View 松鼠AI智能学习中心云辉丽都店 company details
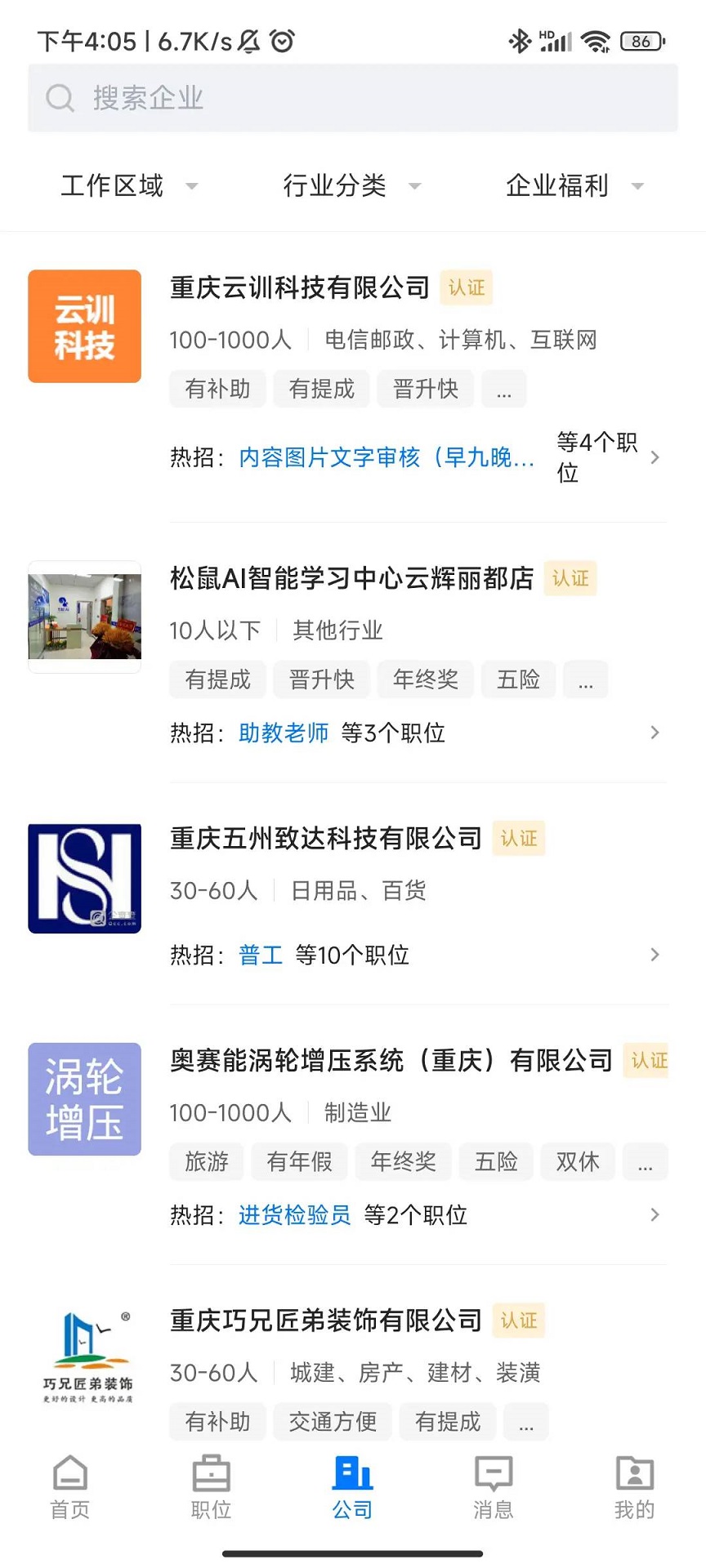The image size is (706, 1568). coord(351,578)
